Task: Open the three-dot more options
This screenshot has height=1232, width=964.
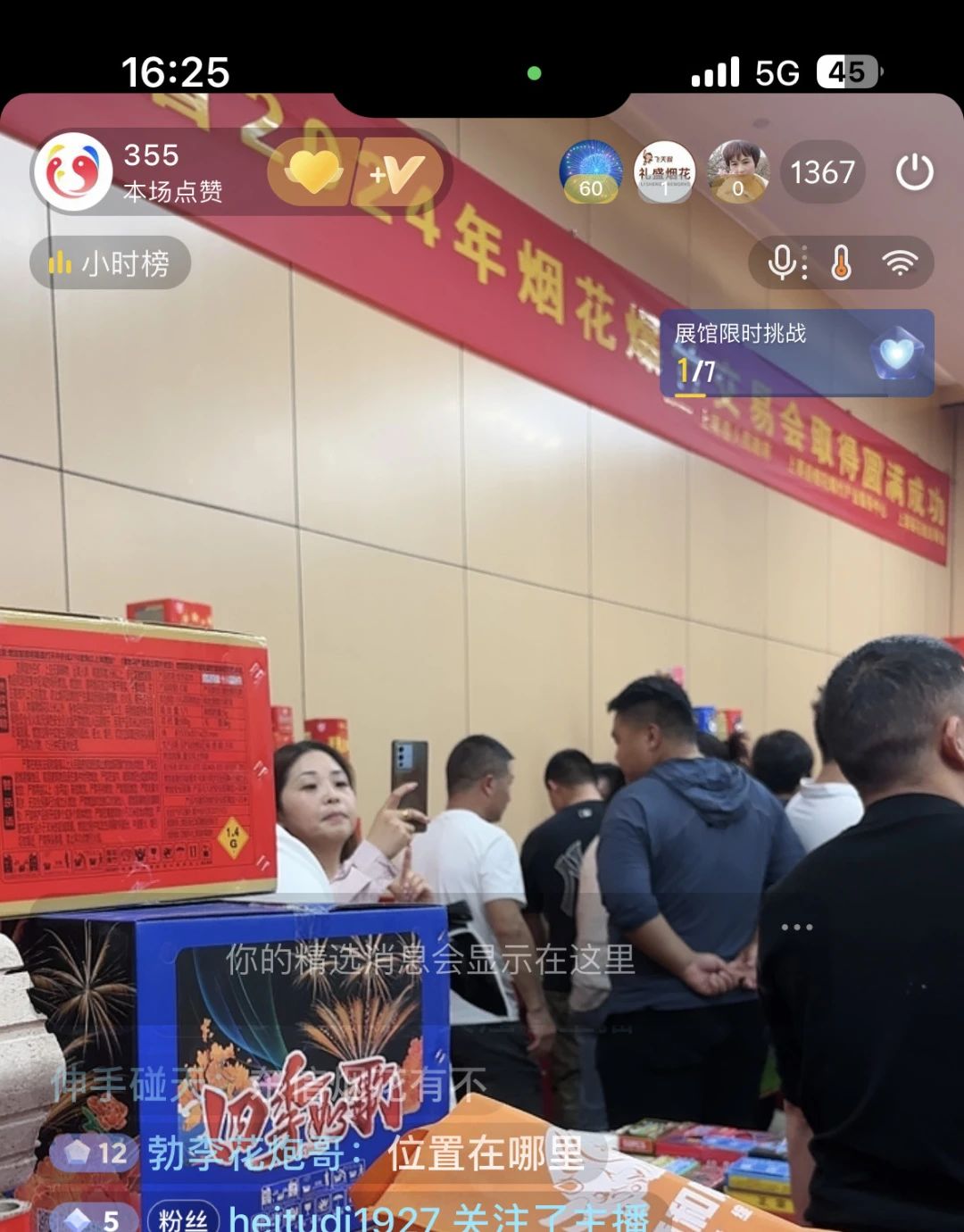Action: [x=796, y=927]
